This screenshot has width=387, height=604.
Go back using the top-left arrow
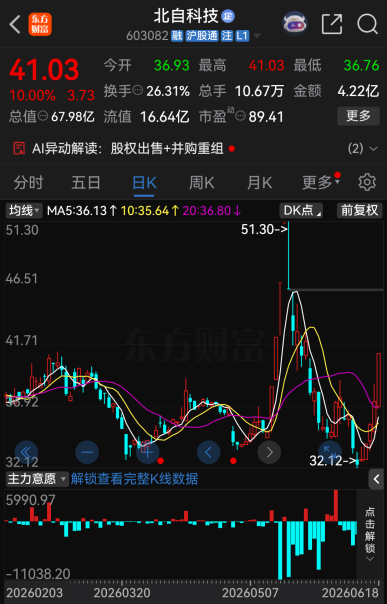pos(15,25)
